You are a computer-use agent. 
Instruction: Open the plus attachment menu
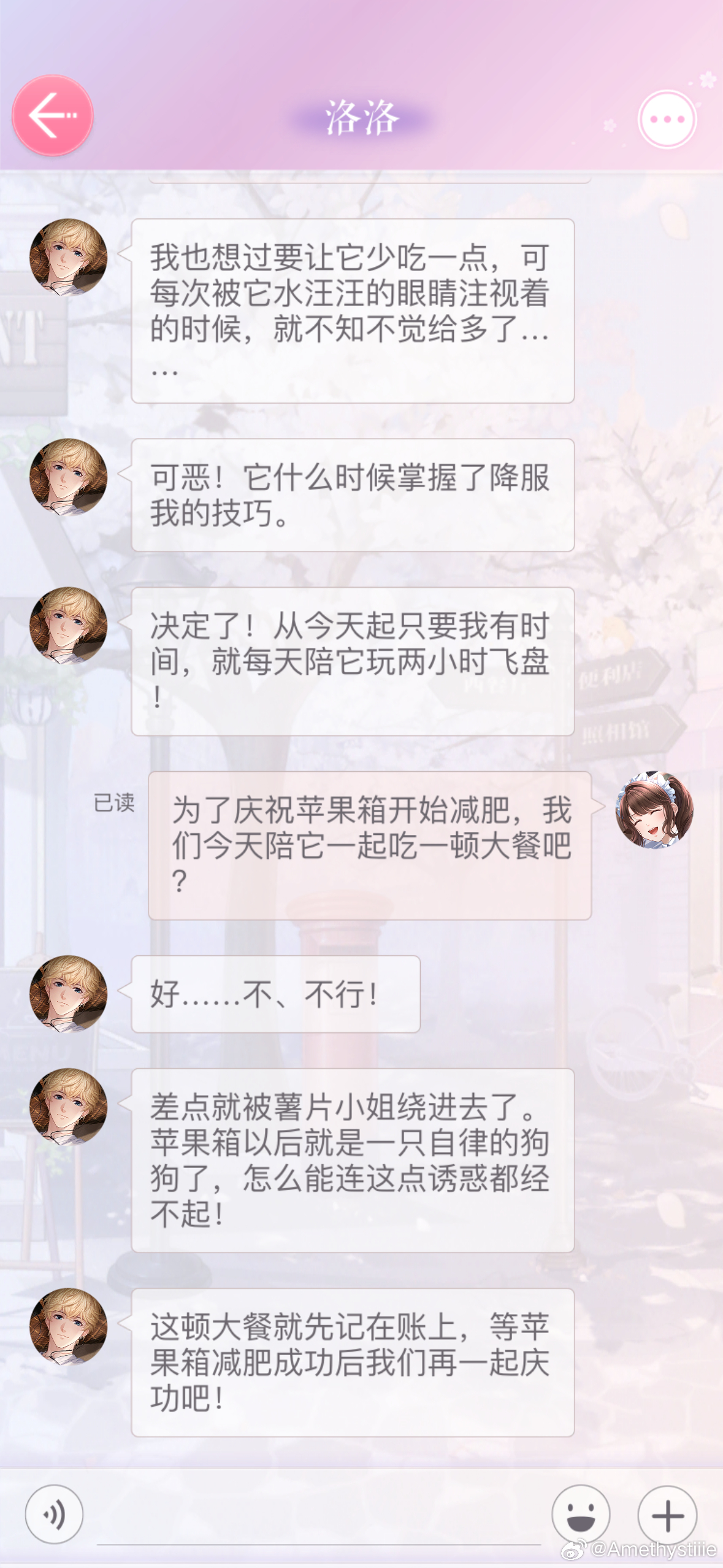pos(667,1514)
